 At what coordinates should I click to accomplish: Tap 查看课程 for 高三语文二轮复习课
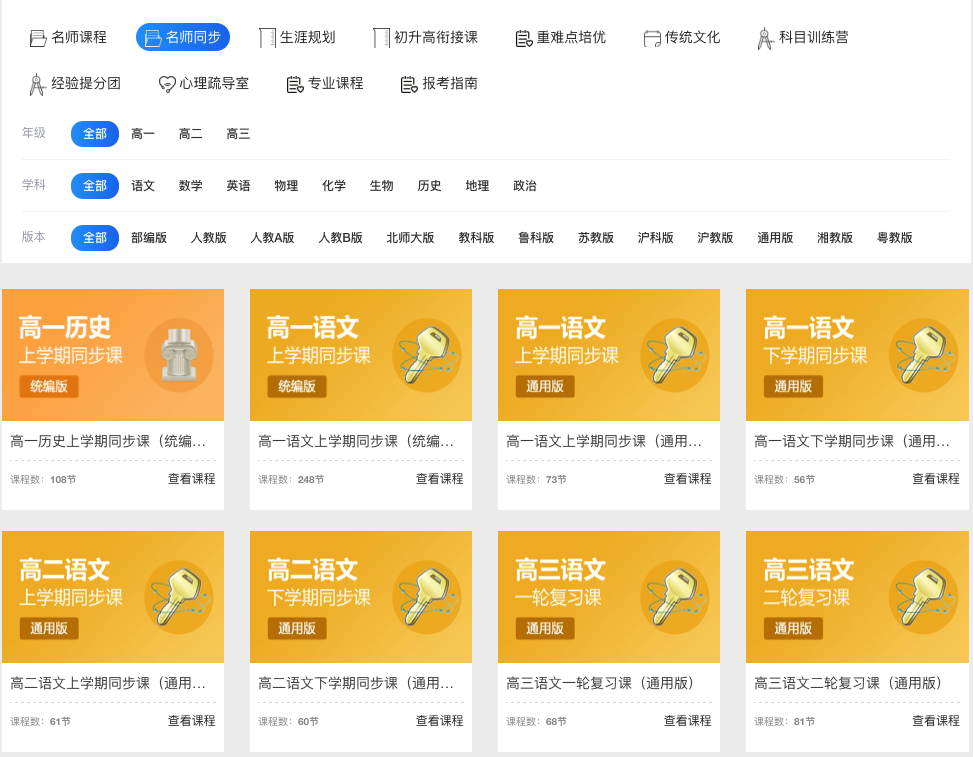pyautogui.click(x=935, y=721)
